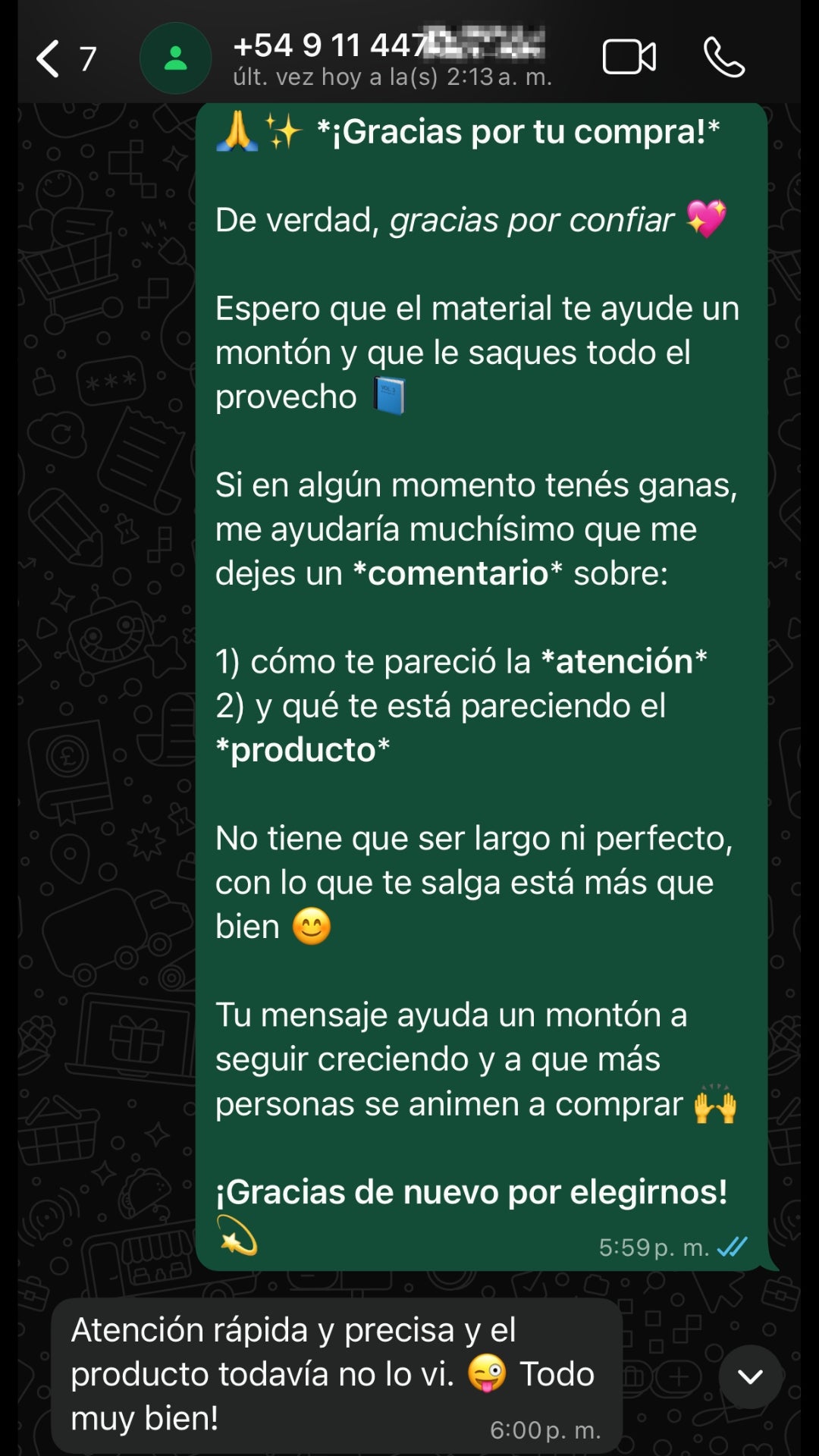Start a video call
This screenshot has width=819, height=1456.
click(629, 58)
